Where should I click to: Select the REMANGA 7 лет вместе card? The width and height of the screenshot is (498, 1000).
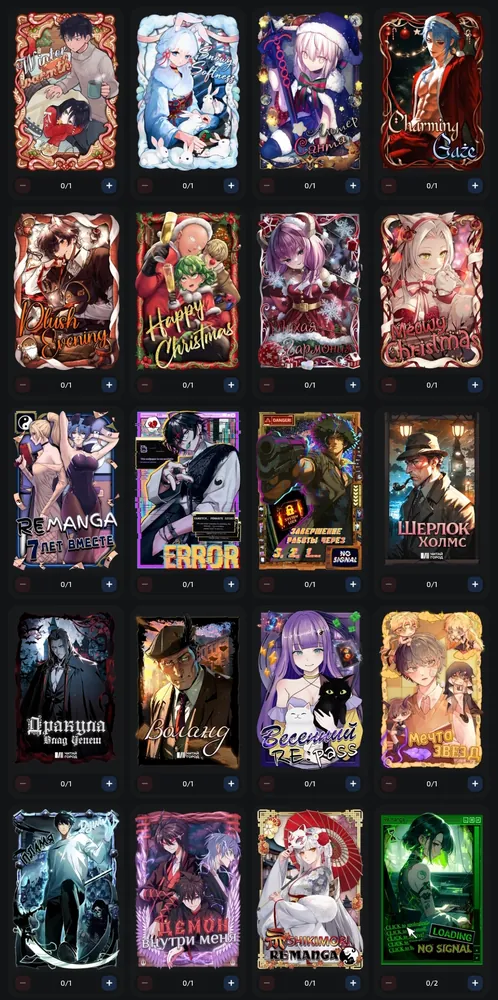click(66, 490)
